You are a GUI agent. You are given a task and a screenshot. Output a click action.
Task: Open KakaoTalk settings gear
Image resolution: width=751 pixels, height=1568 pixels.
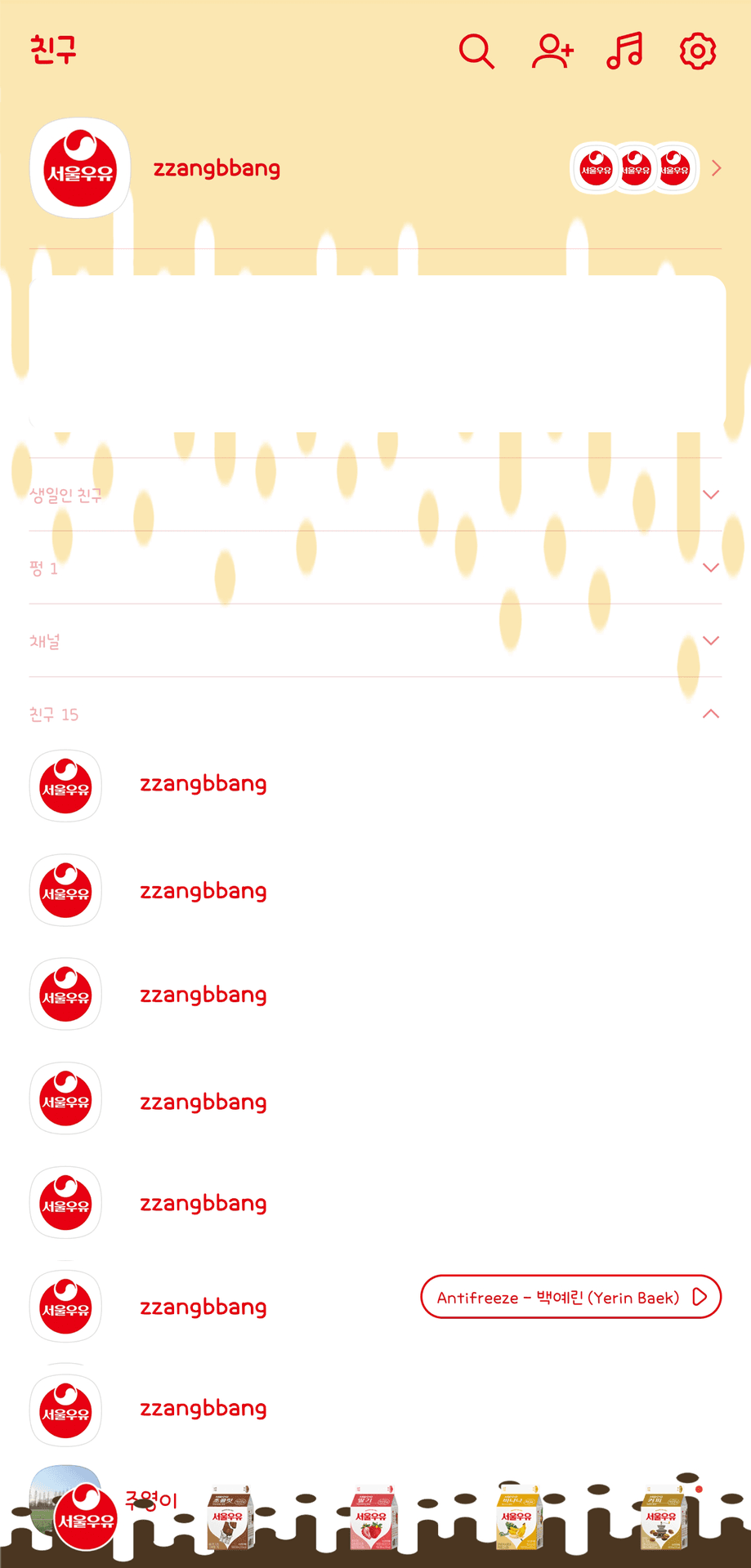click(697, 51)
